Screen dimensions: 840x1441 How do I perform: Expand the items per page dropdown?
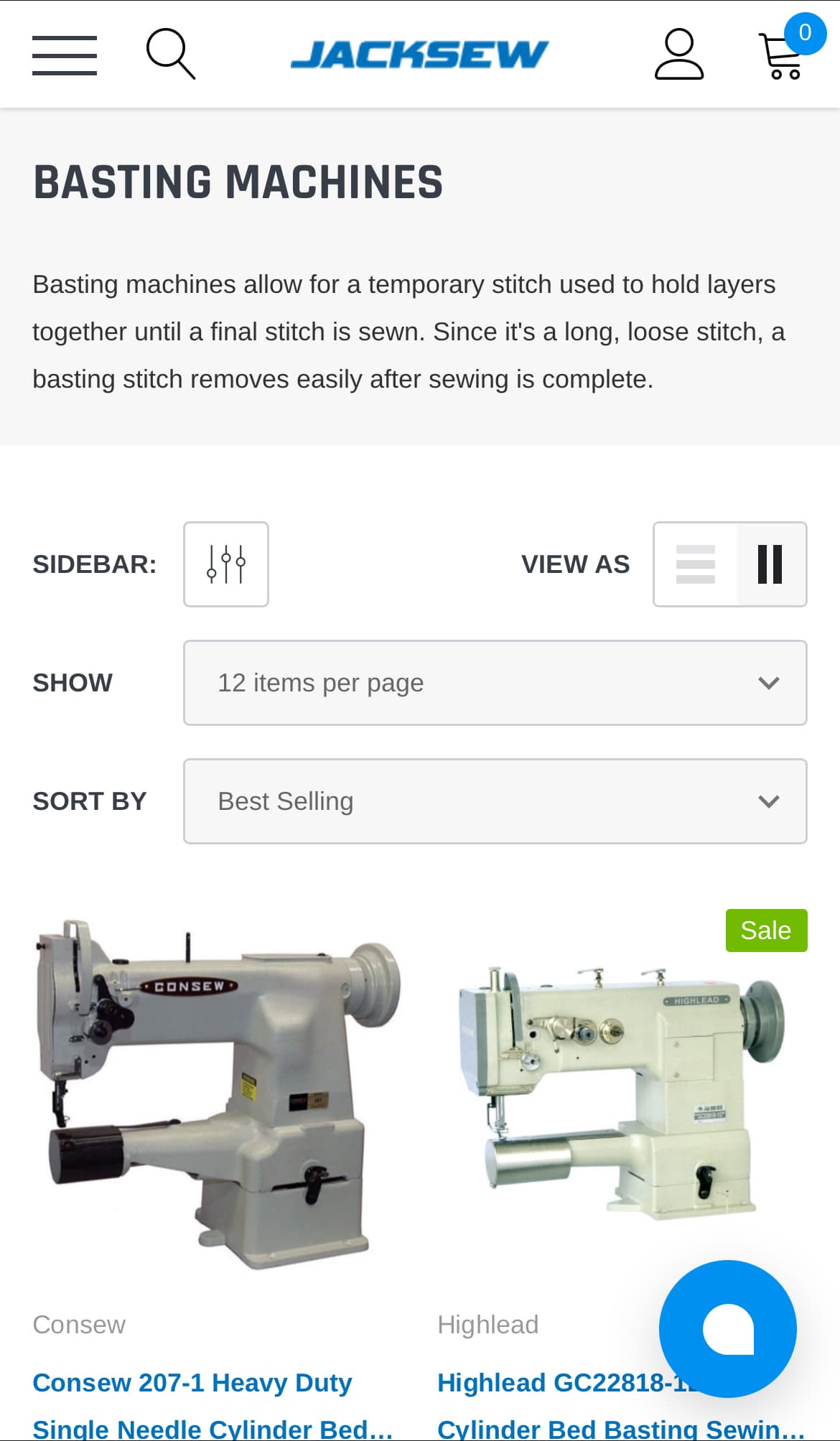[x=495, y=683]
